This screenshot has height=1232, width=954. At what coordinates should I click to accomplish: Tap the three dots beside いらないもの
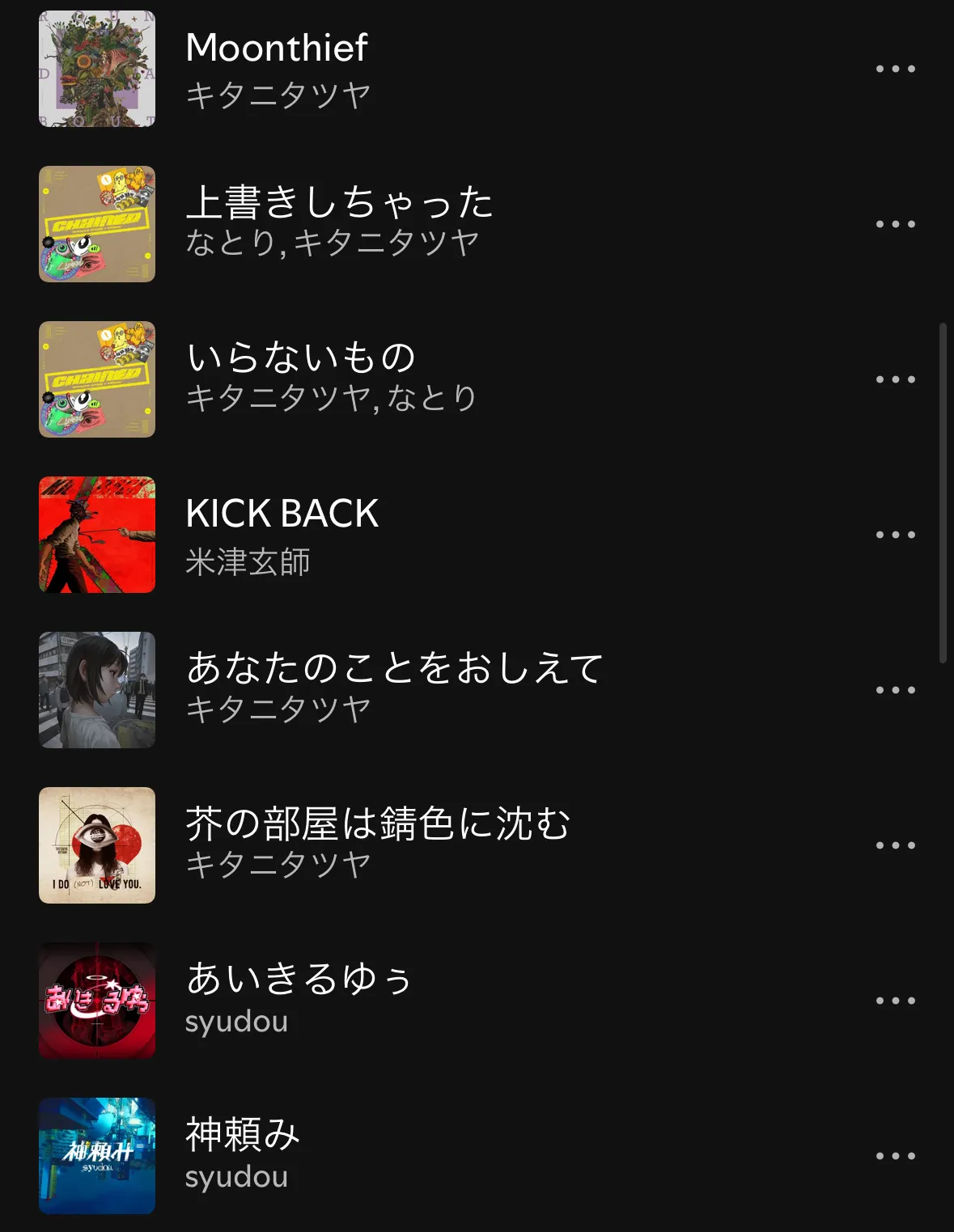(895, 379)
